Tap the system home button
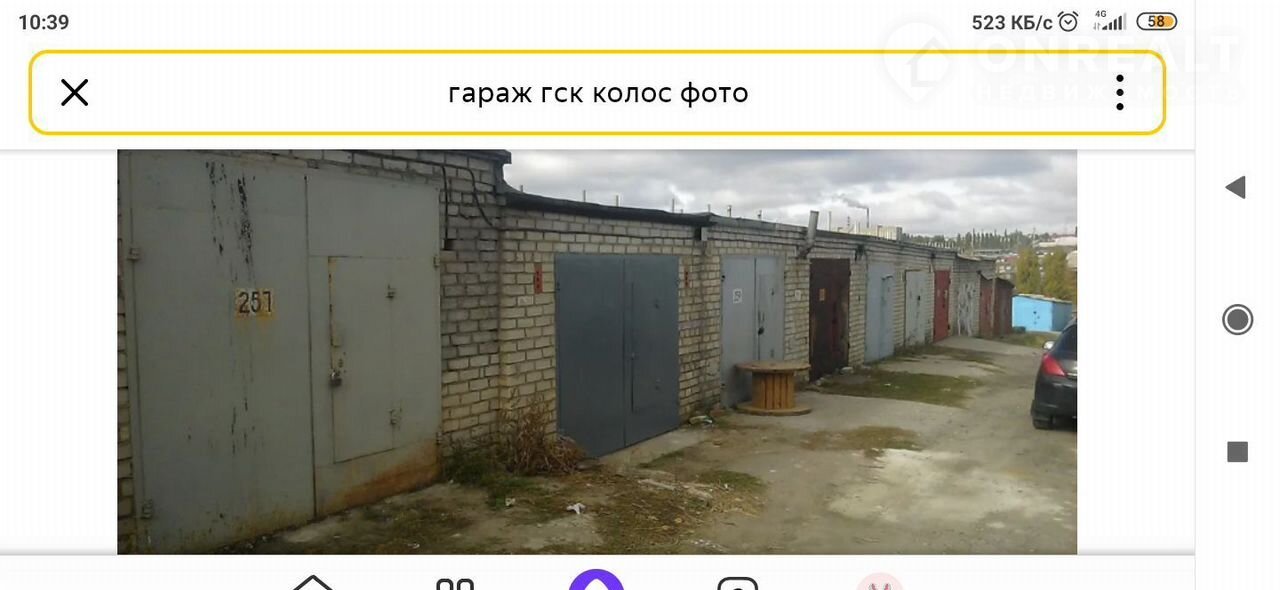 pos(1237,320)
